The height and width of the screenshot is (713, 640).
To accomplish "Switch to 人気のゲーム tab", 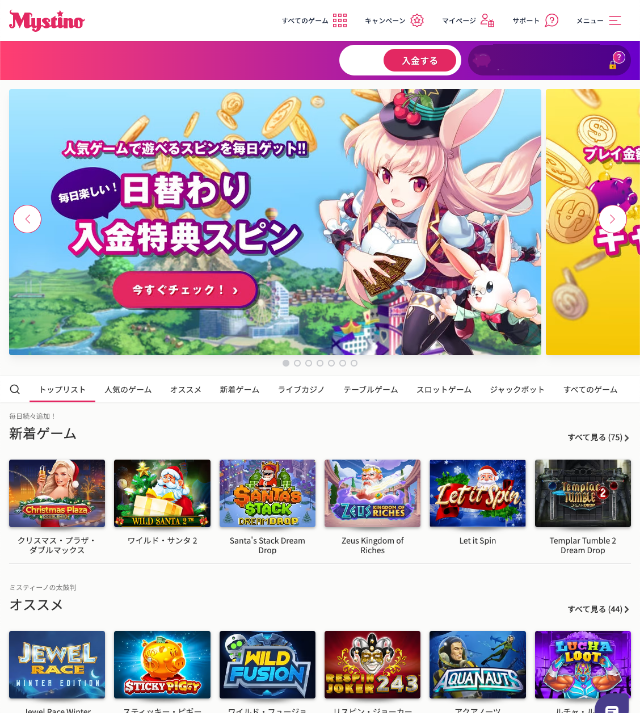I will click(x=128, y=389).
